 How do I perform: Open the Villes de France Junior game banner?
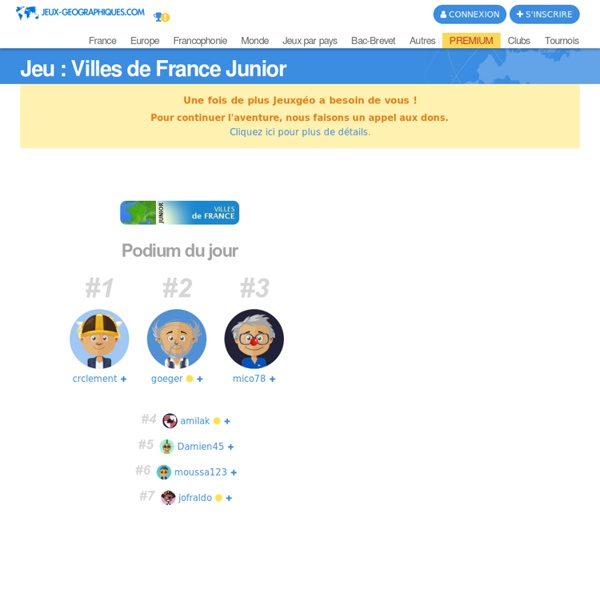coord(179,213)
